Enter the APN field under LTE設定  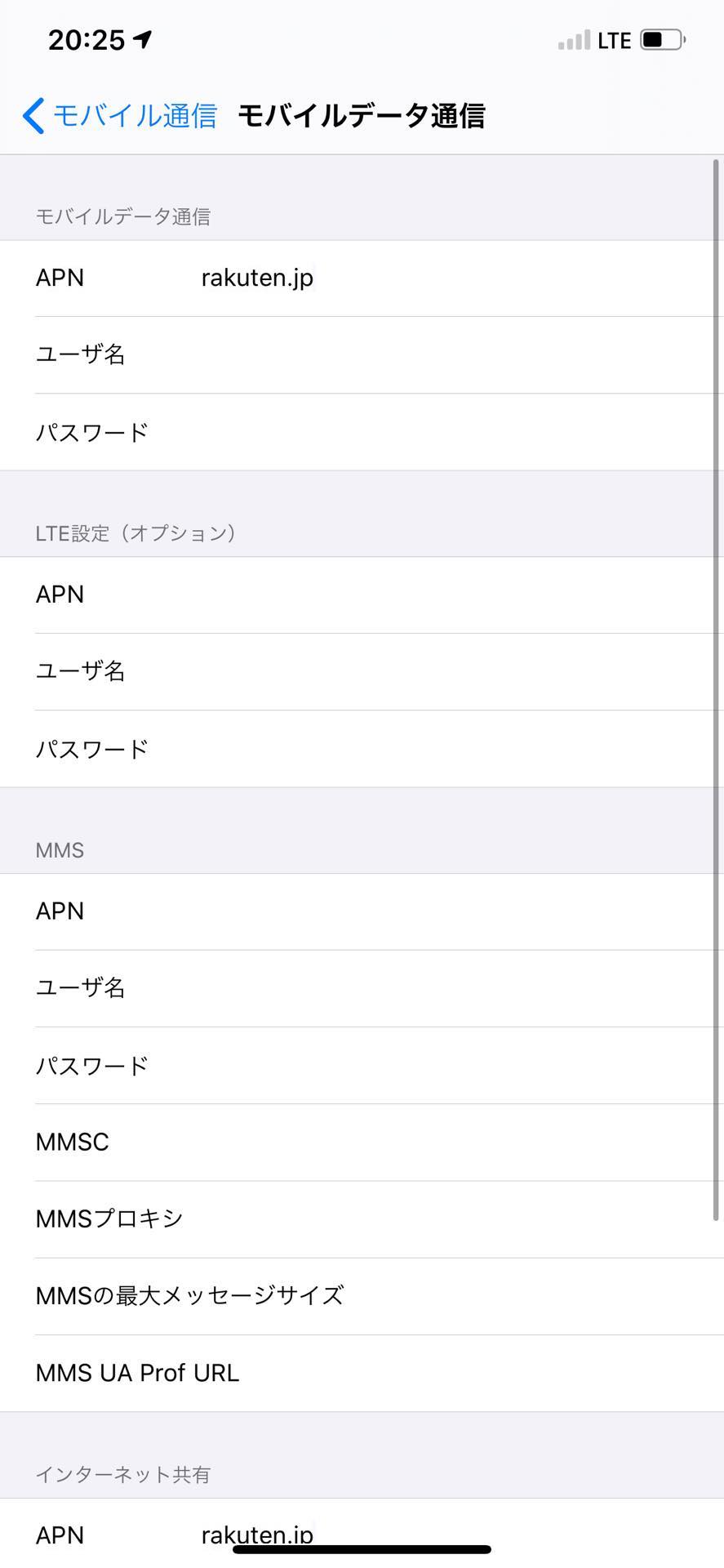(x=362, y=595)
